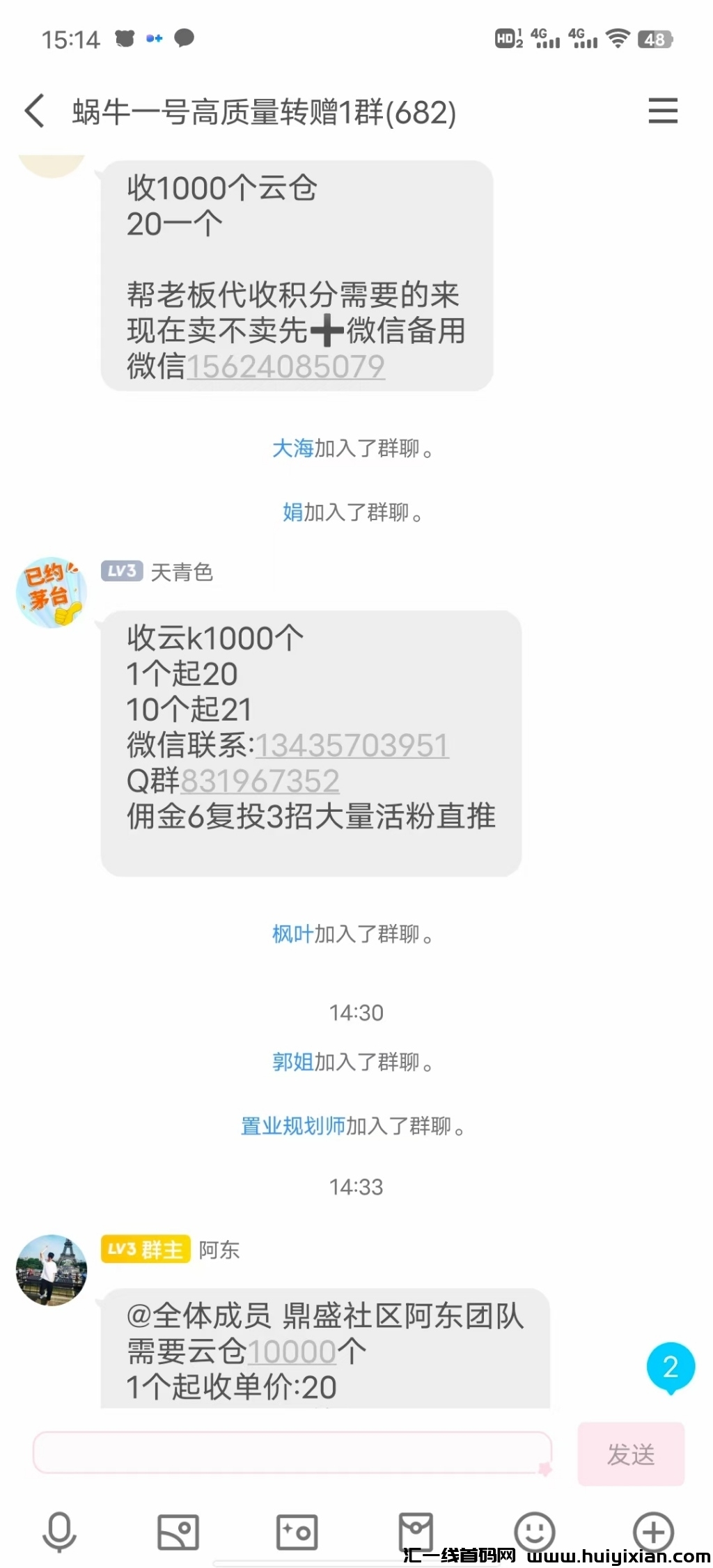Tap the back arrow to leave chat
Viewport: 713px width, 1568px height.
click(x=34, y=111)
